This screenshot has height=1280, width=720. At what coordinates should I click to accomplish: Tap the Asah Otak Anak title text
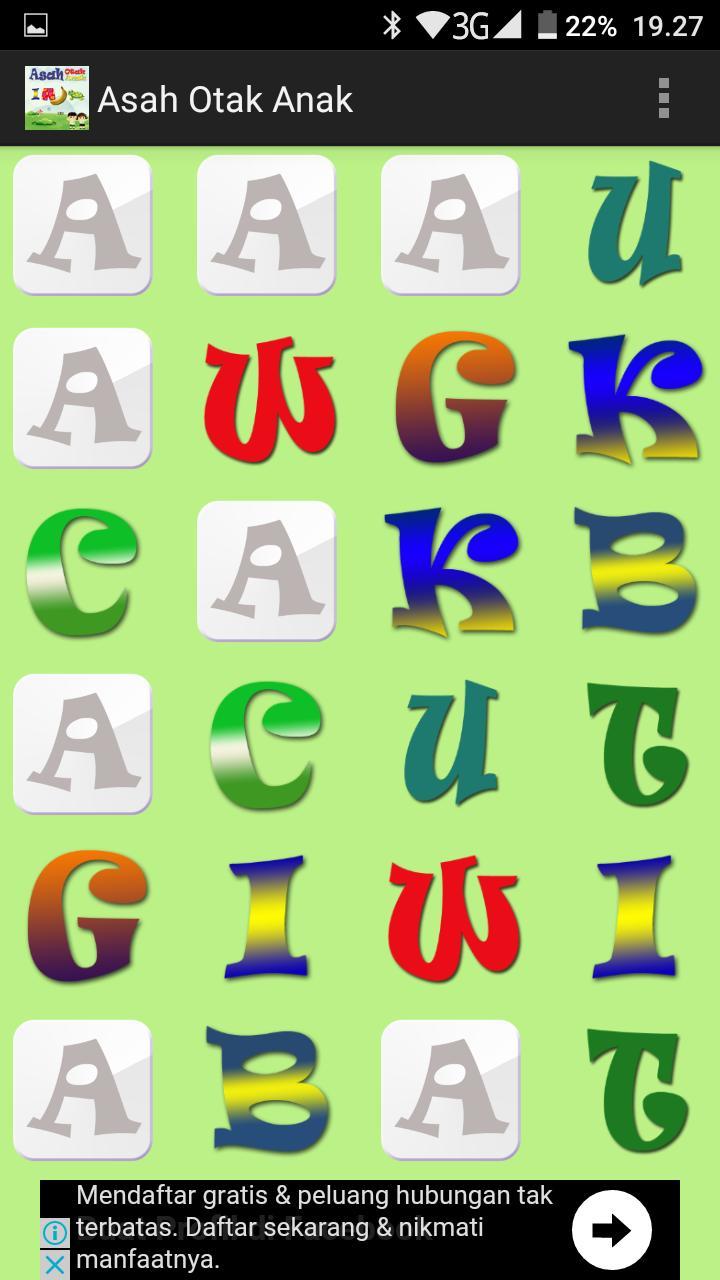click(x=225, y=97)
